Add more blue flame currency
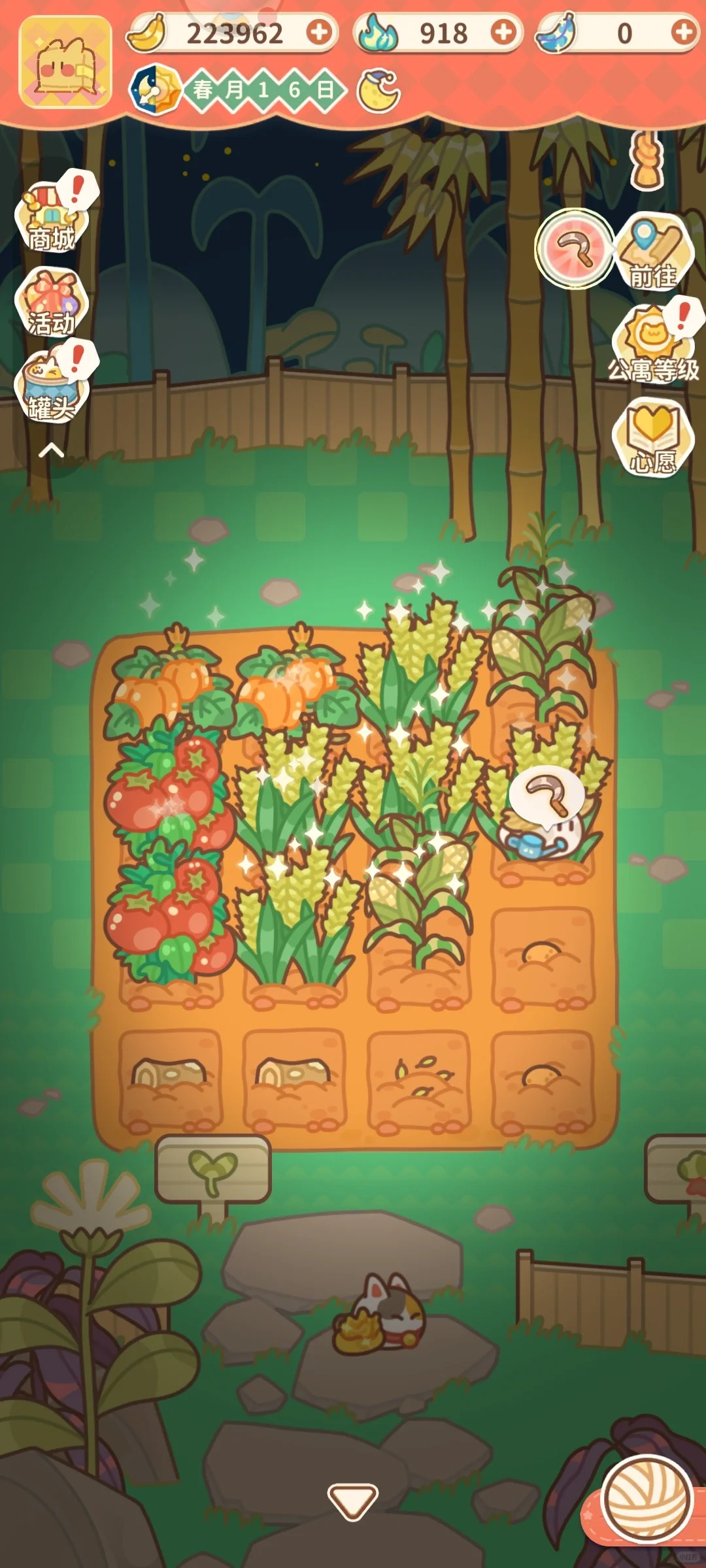 tap(503, 31)
